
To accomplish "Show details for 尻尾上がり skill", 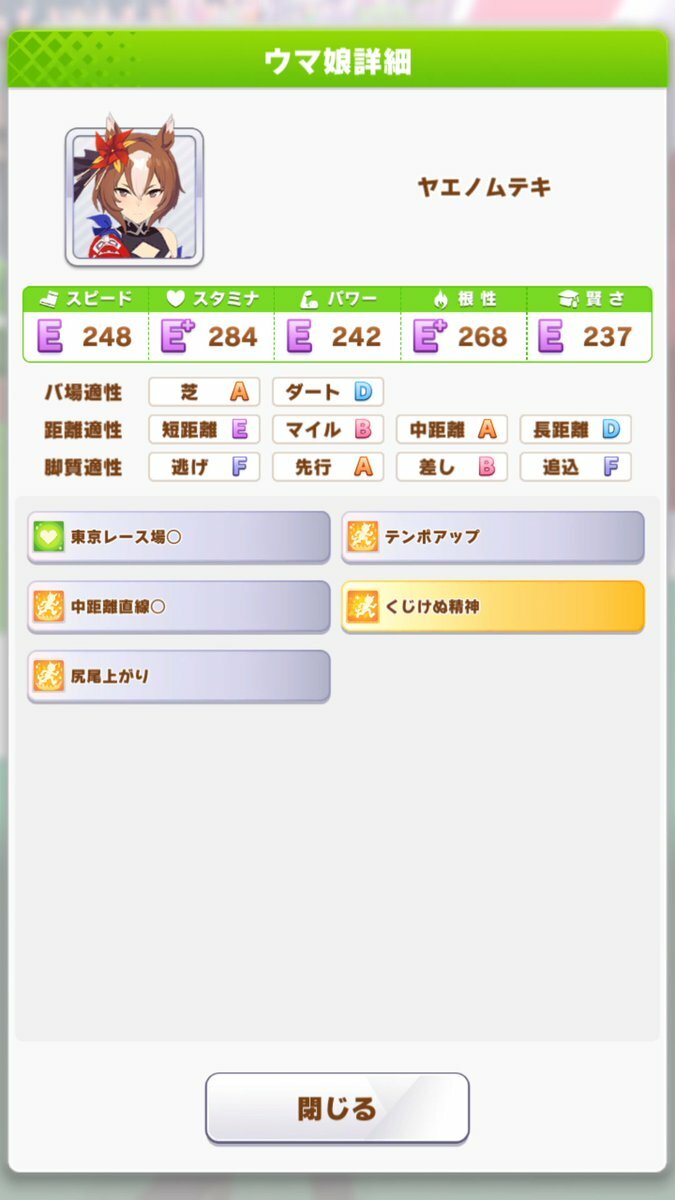I will [179, 676].
